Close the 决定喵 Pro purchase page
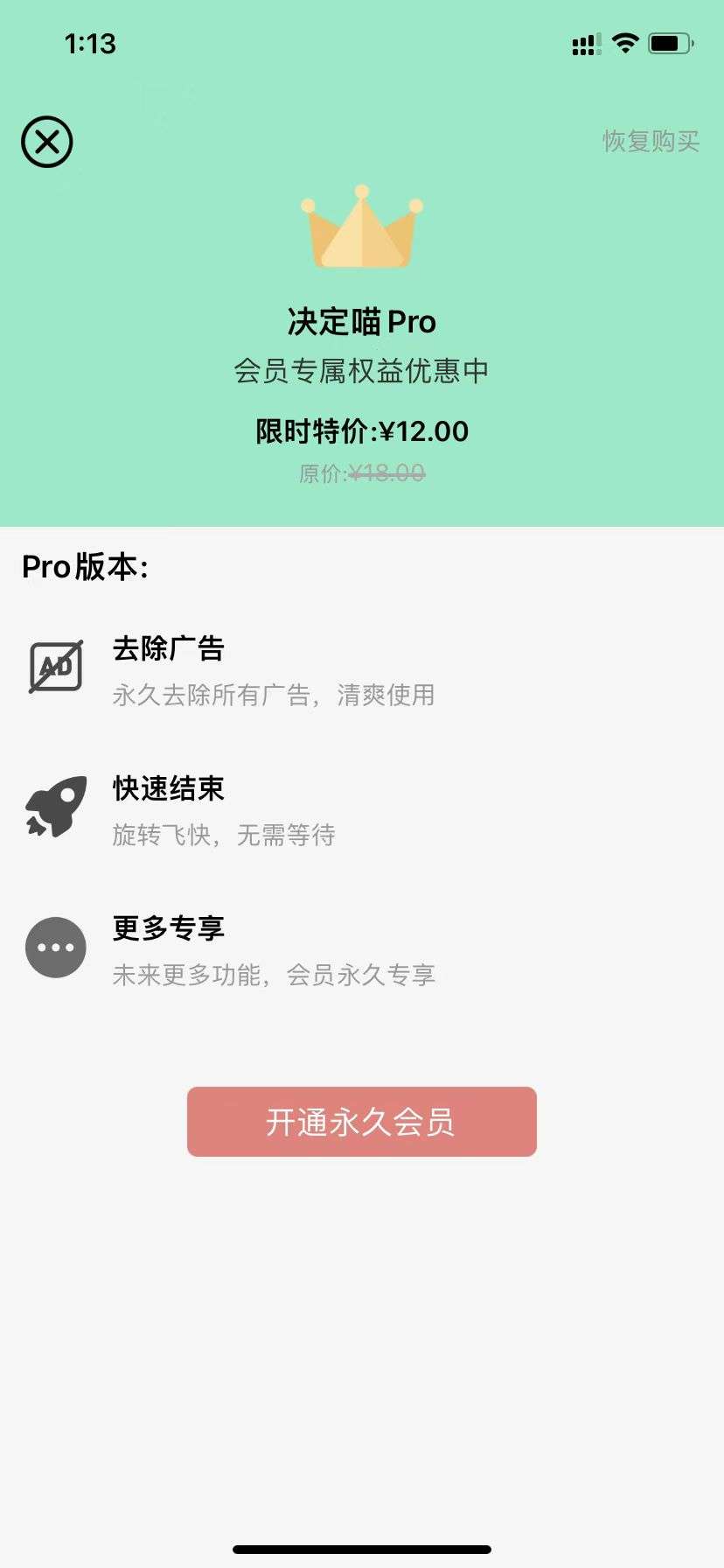The image size is (724, 1568). (47, 142)
